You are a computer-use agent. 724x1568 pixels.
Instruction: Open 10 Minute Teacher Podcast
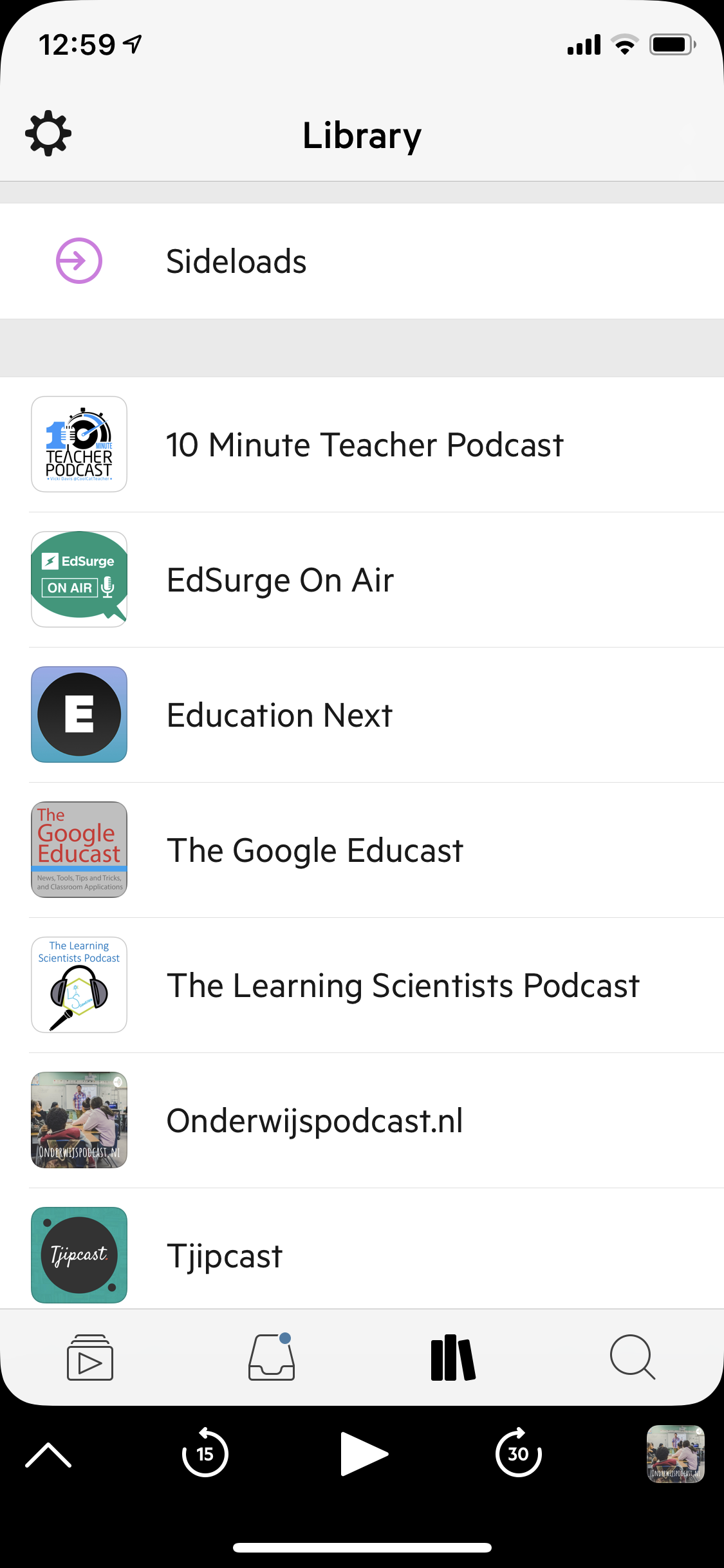click(x=362, y=444)
